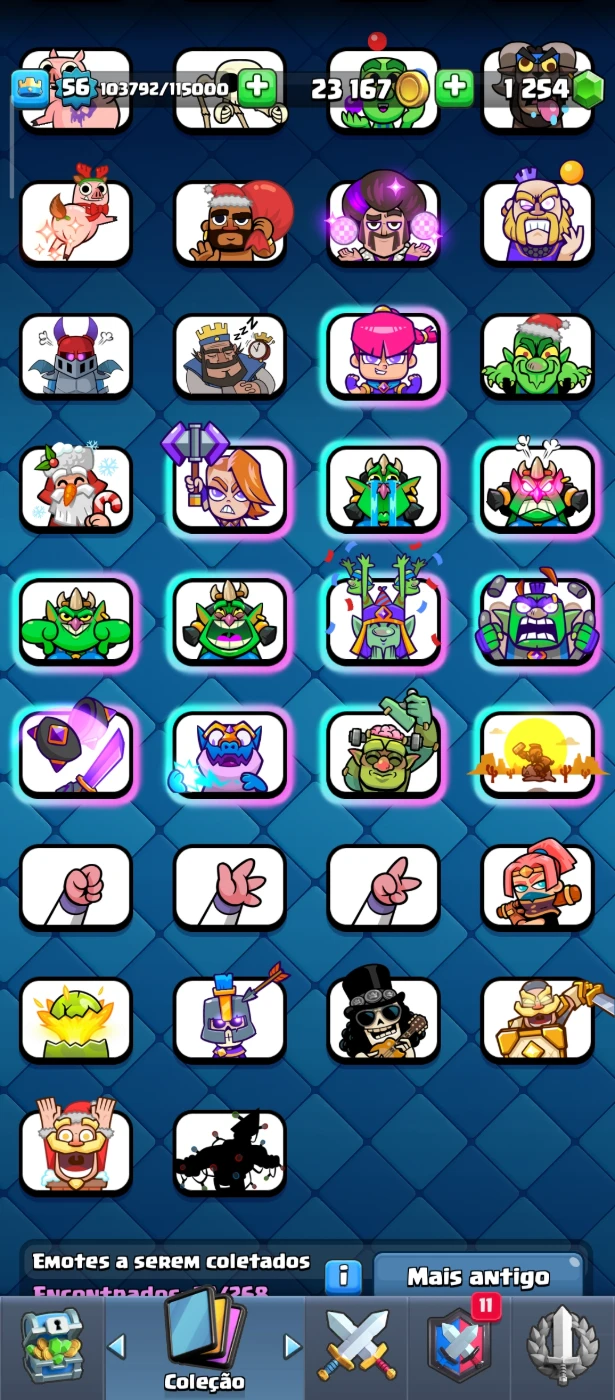615x1400 pixels.
Task: Select the reindeer pig emote
Action: pyautogui.click(x=76, y=222)
